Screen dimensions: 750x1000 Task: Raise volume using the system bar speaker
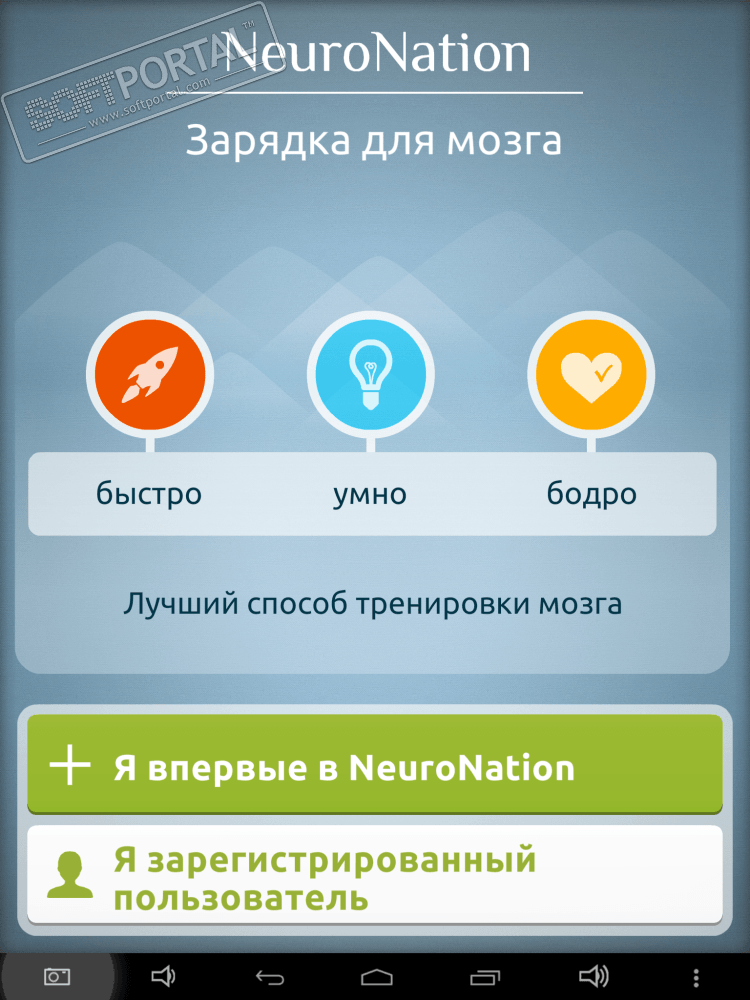pyautogui.click(x=593, y=976)
